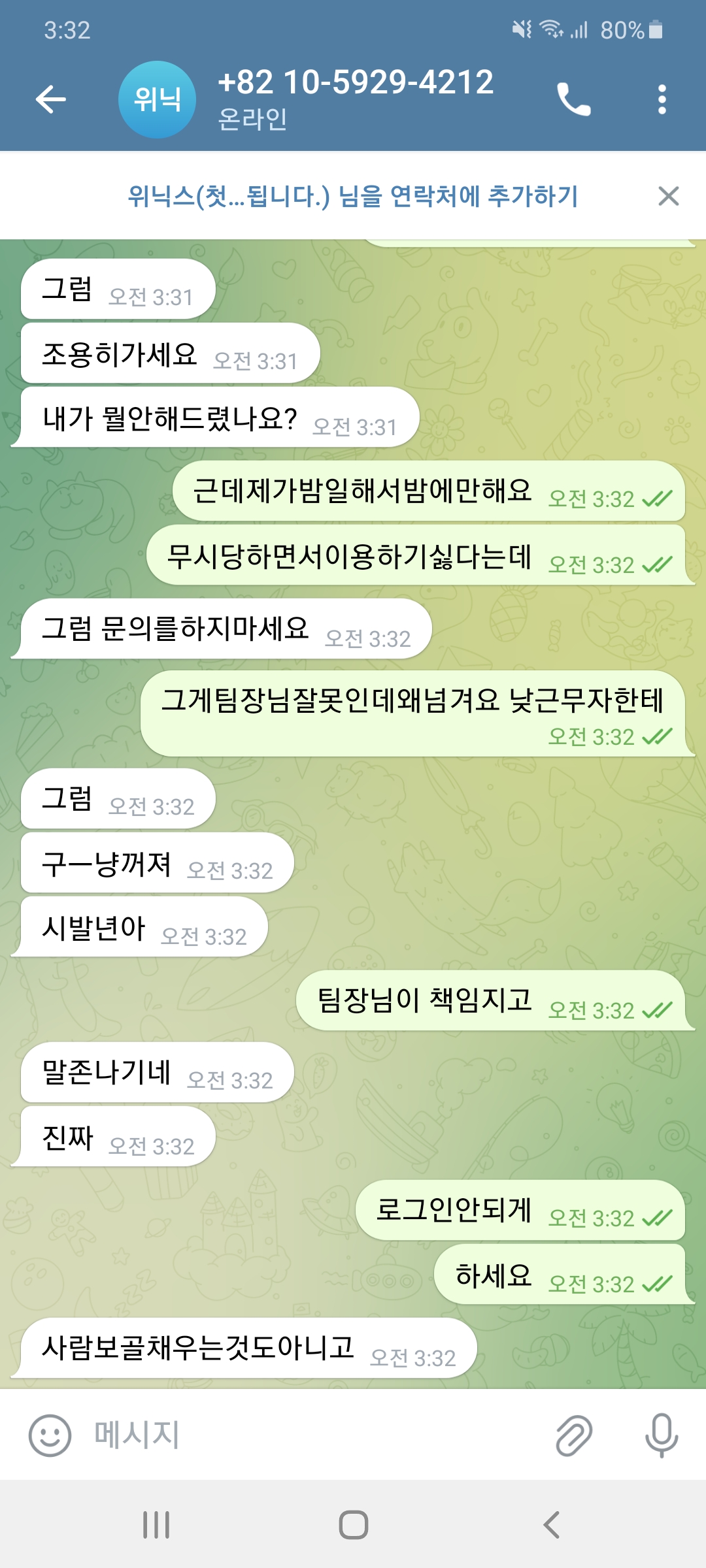Open the 위닉 profile avatar

point(157,99)
